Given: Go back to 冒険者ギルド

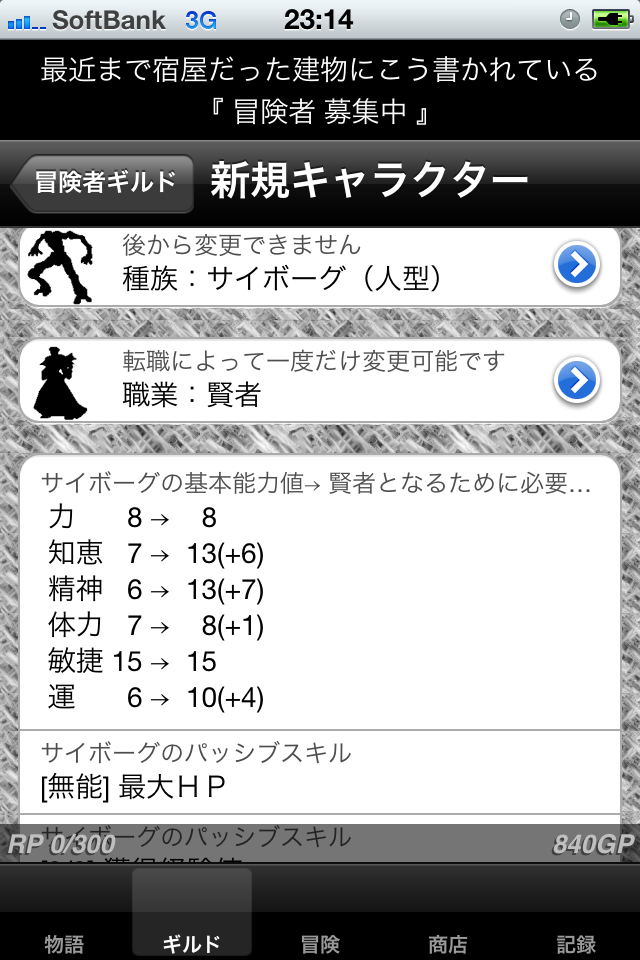Looking at the screenshot, I should (102, 183).
